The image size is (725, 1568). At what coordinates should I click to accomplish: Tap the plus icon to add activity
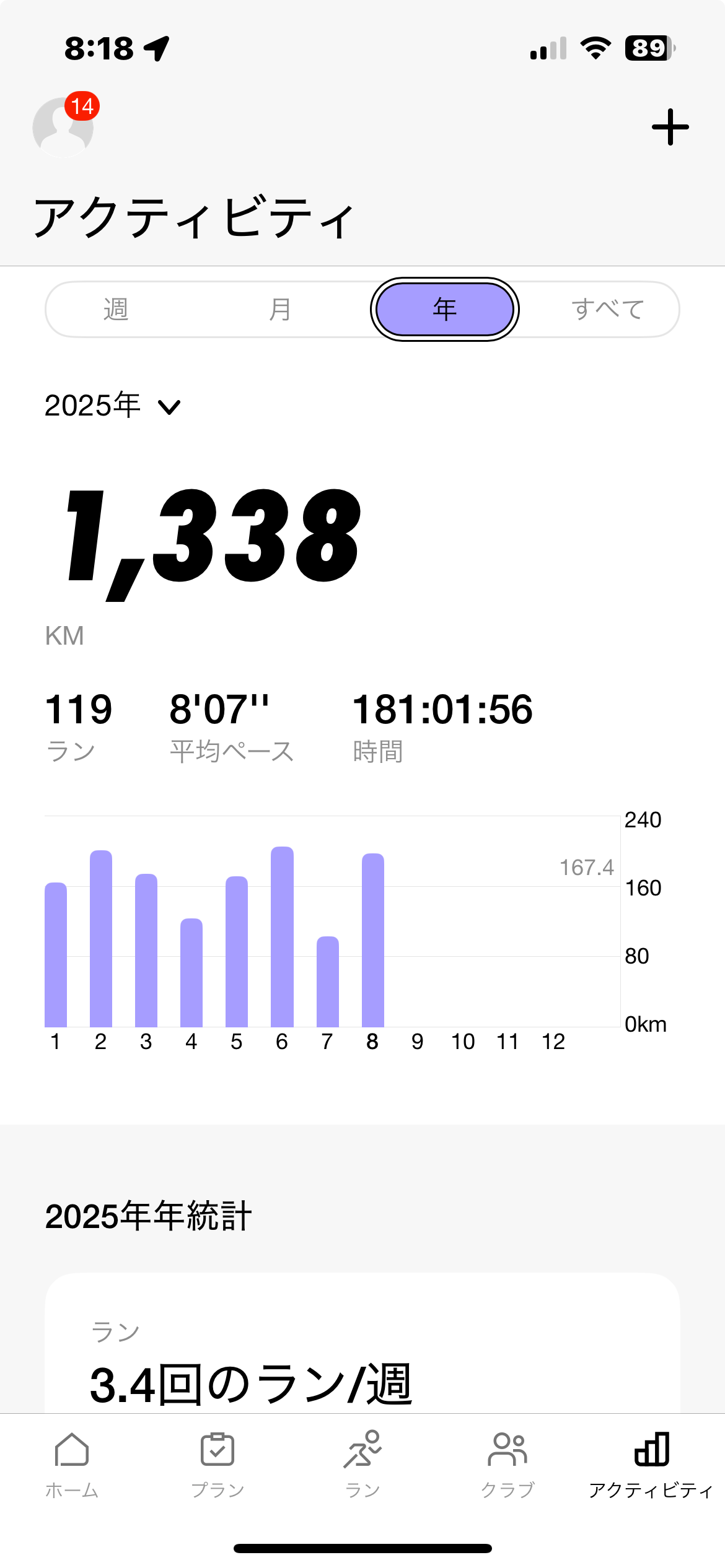(x=670, y=127)
